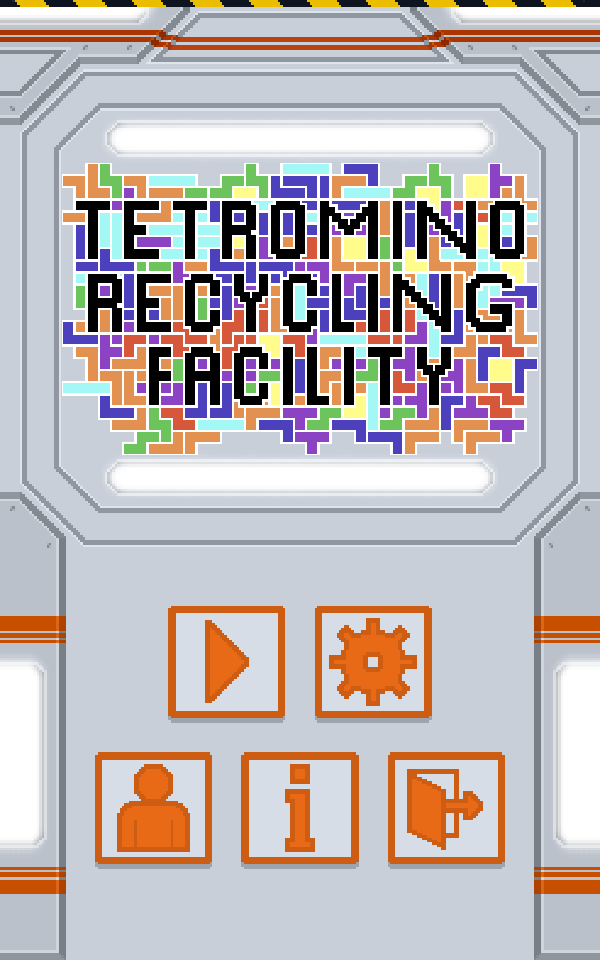600x960 pixels.
Task: Open settings via the gear button
Action: pos(373,662)
